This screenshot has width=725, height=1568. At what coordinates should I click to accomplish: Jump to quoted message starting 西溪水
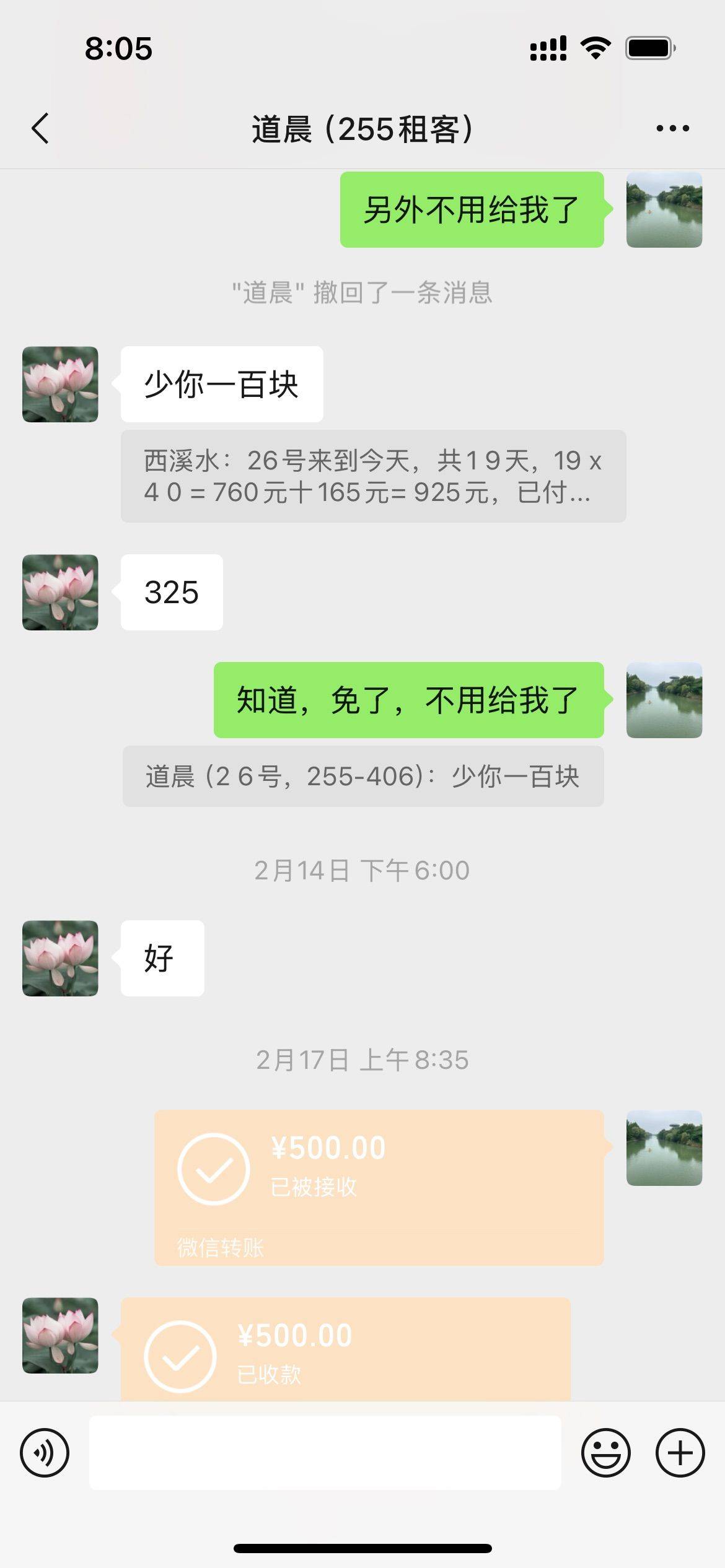pos(373,476)
